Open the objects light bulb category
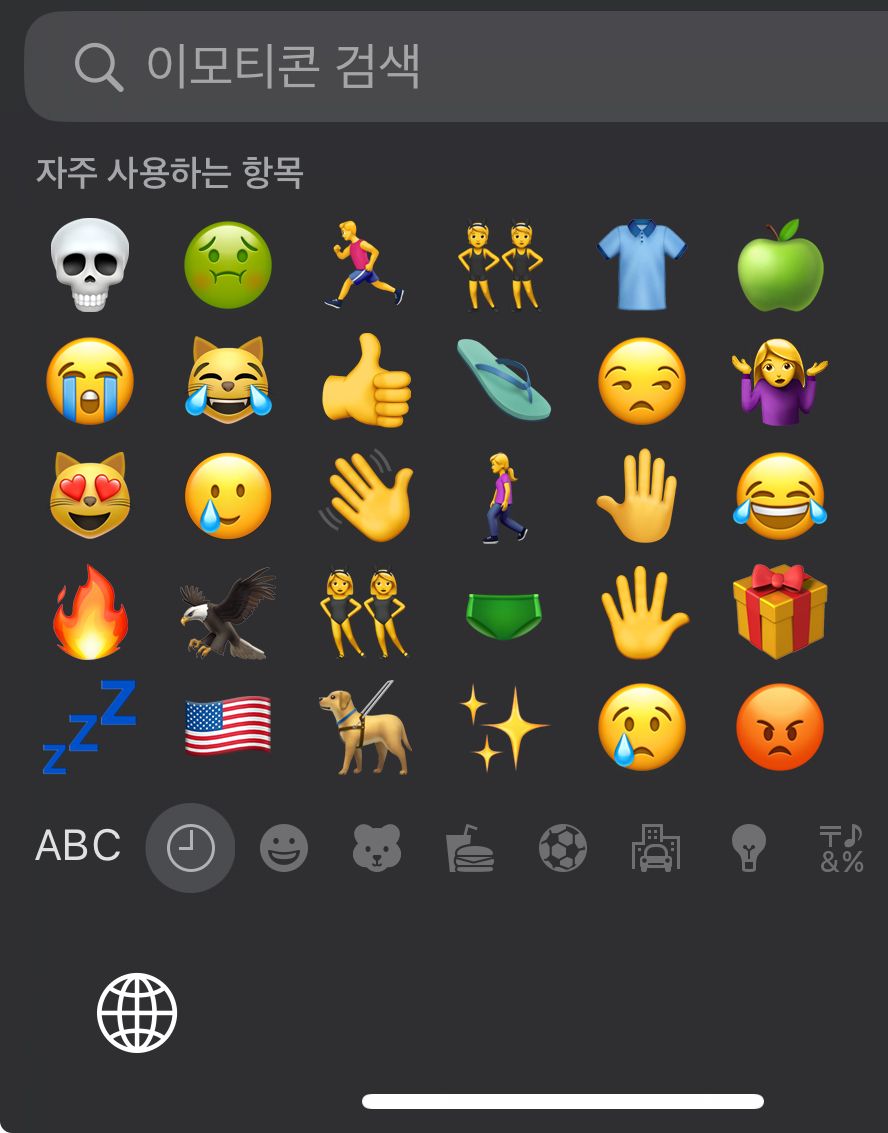The width and height of the screenshot is (888, 1133). pos(748,848)
